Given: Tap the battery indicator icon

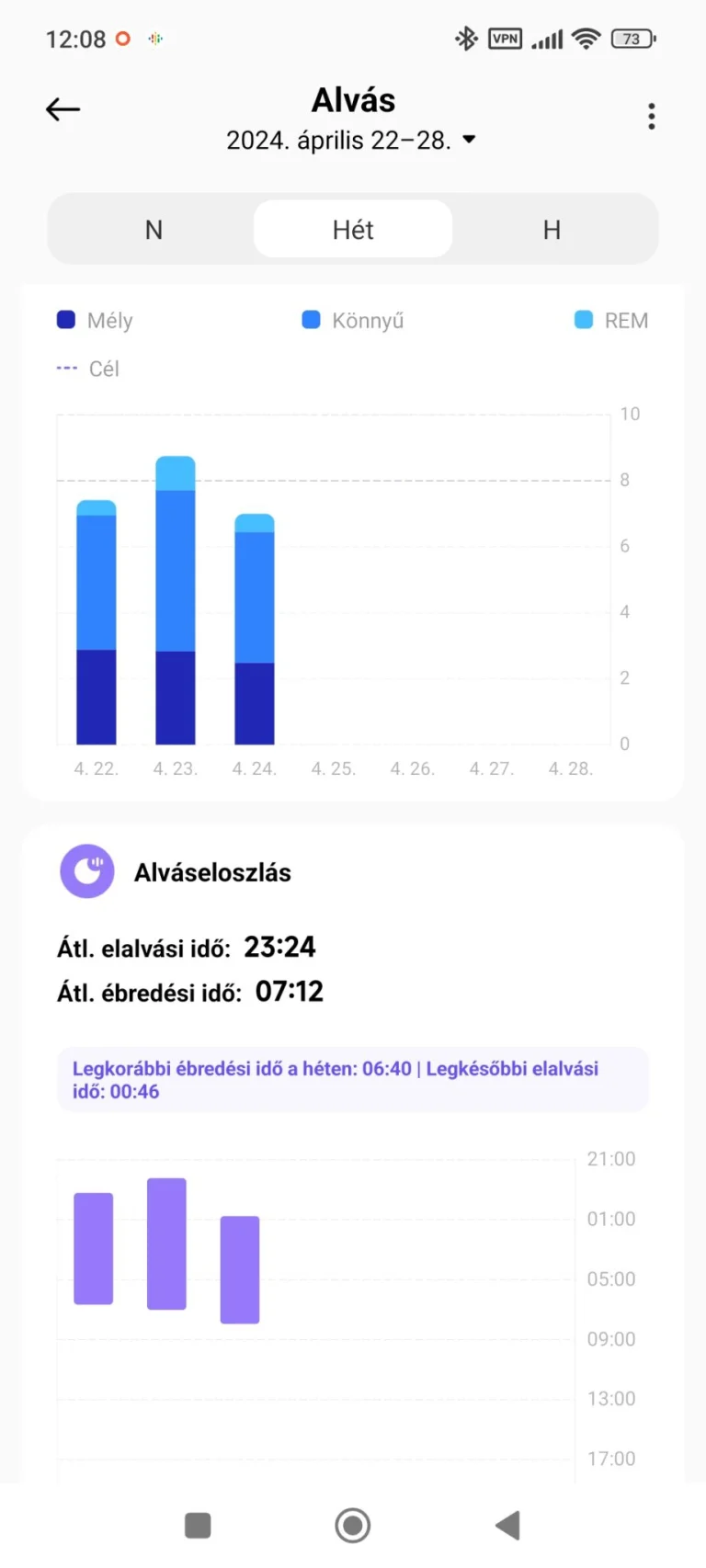Looking at the screenshot, I should point(632,39).
